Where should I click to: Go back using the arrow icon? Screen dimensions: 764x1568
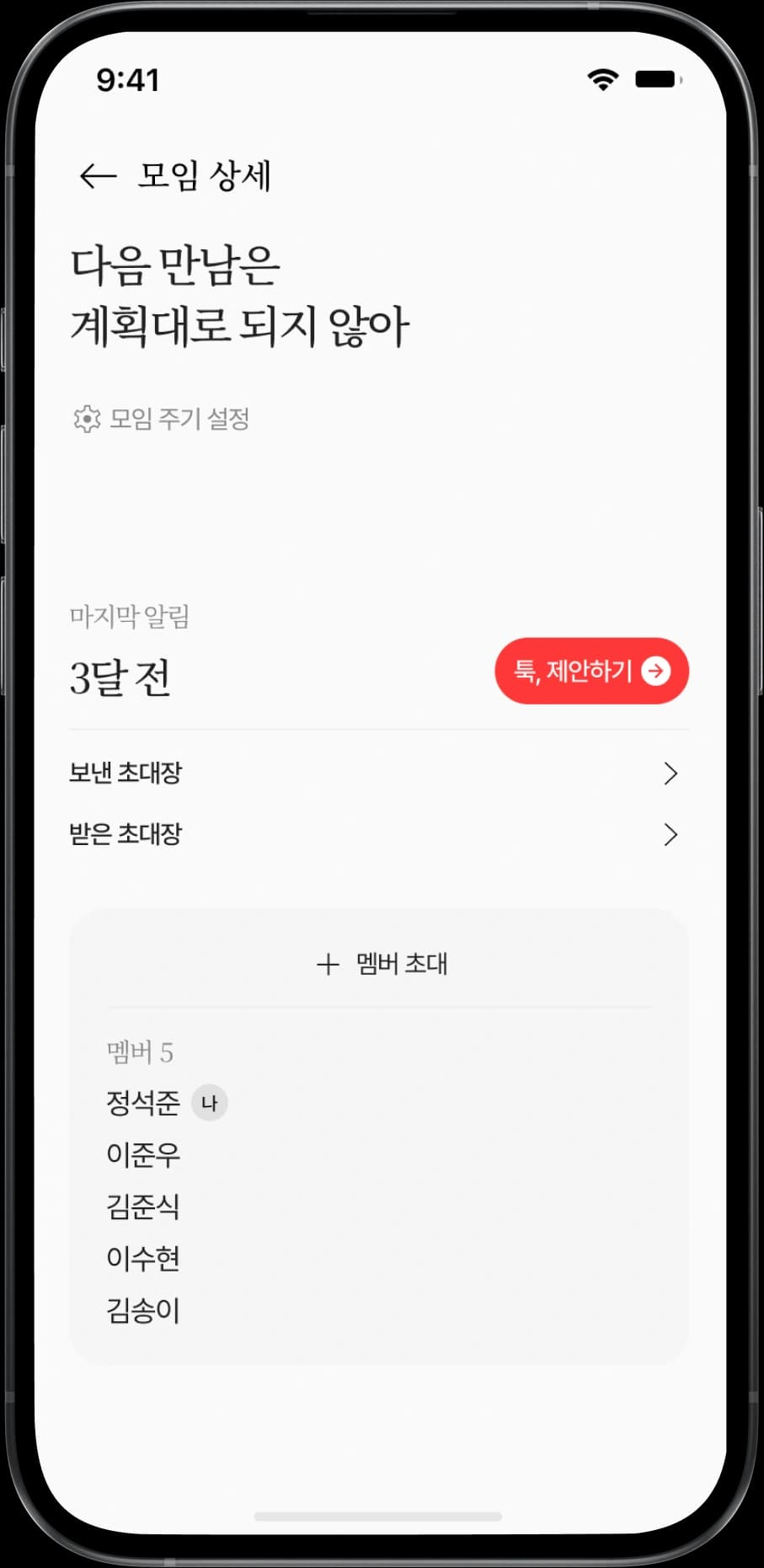point(97,176)
